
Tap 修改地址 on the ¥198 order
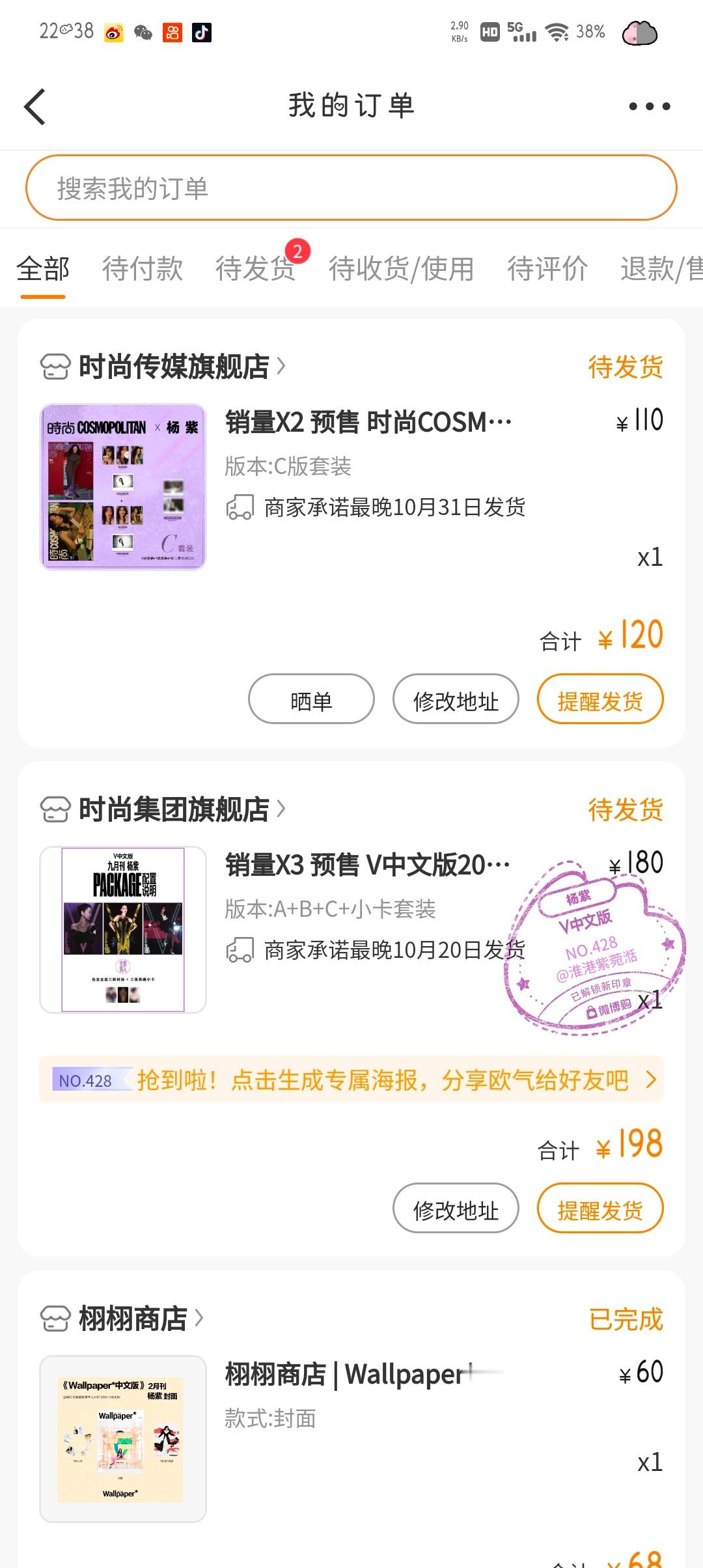pos(456,1209)
